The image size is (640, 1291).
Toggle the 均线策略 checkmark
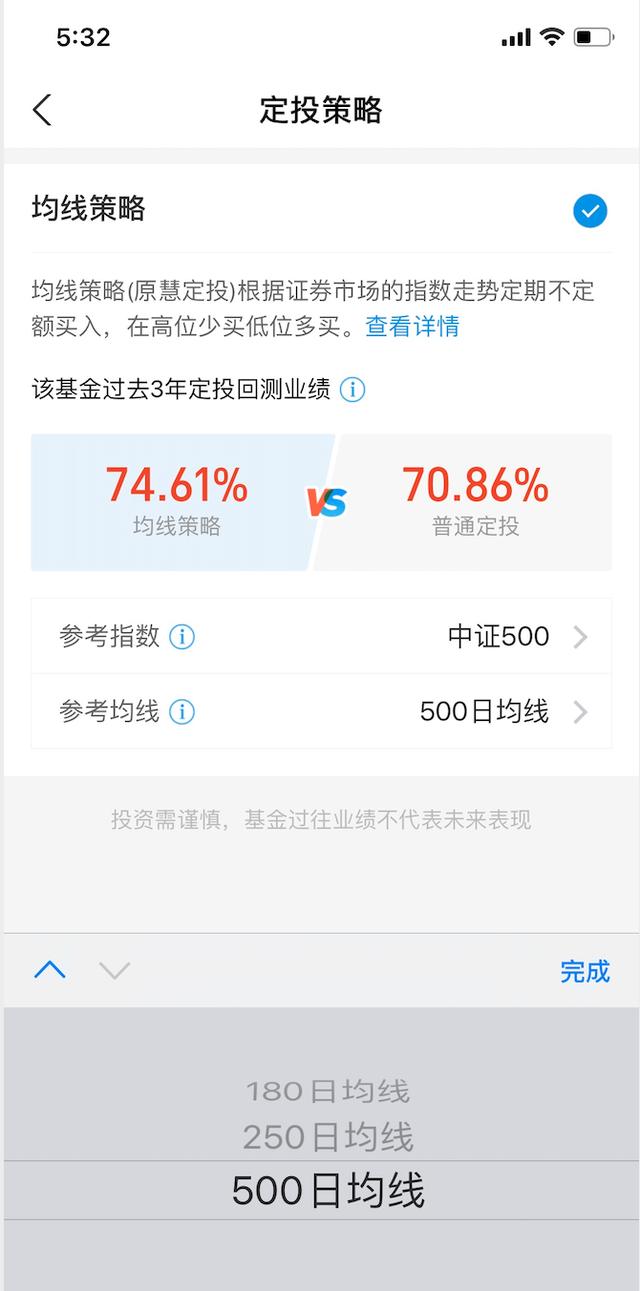coord(590,211)
